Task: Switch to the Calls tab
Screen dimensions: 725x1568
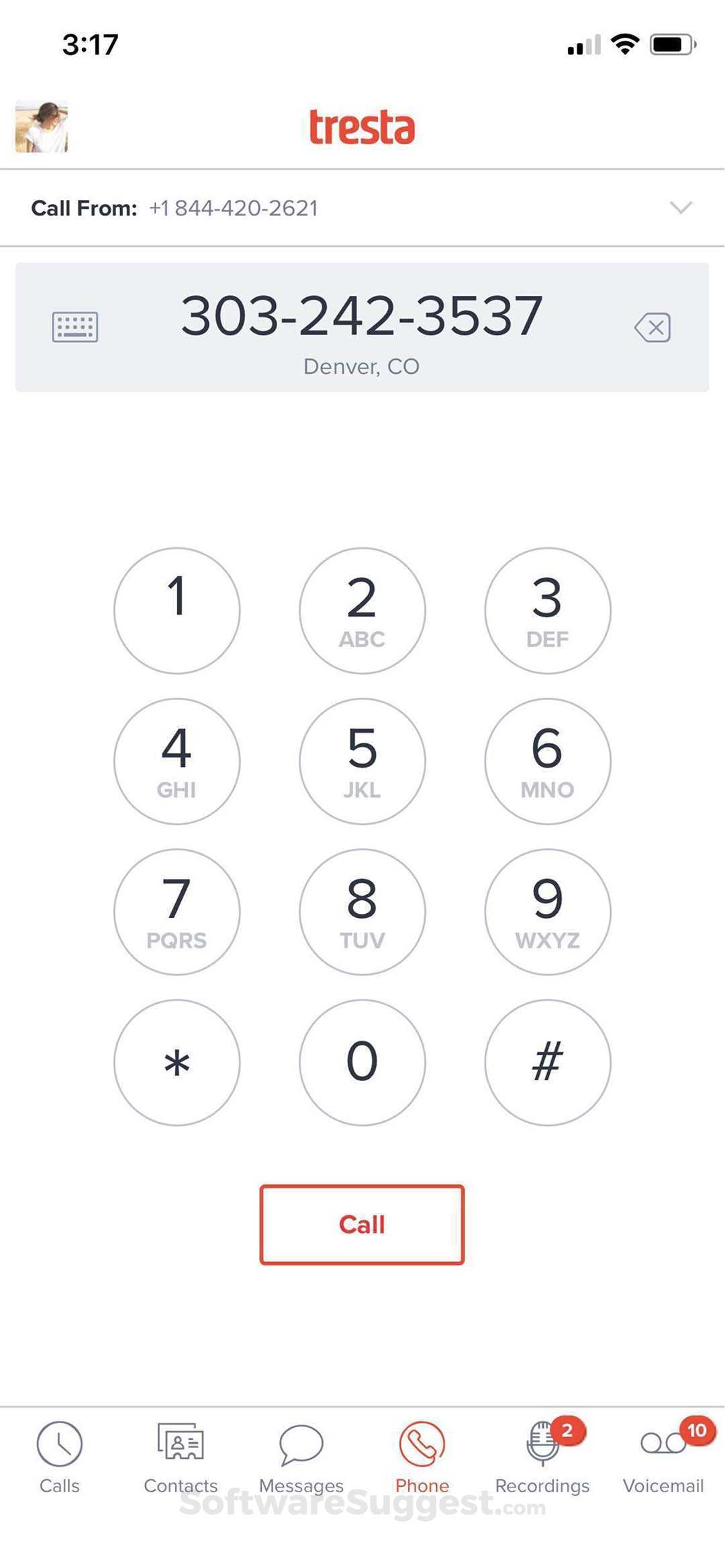Action: (x=60, y=1456)
